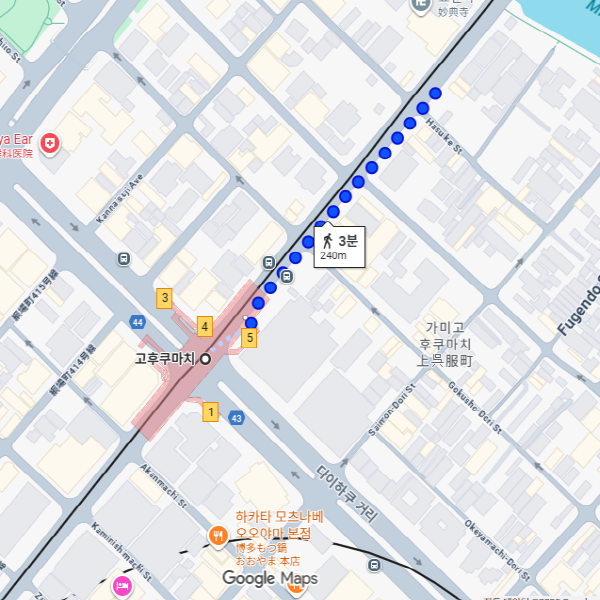Select the 고후쿠마치 station marker

click(x=205, y=358)
